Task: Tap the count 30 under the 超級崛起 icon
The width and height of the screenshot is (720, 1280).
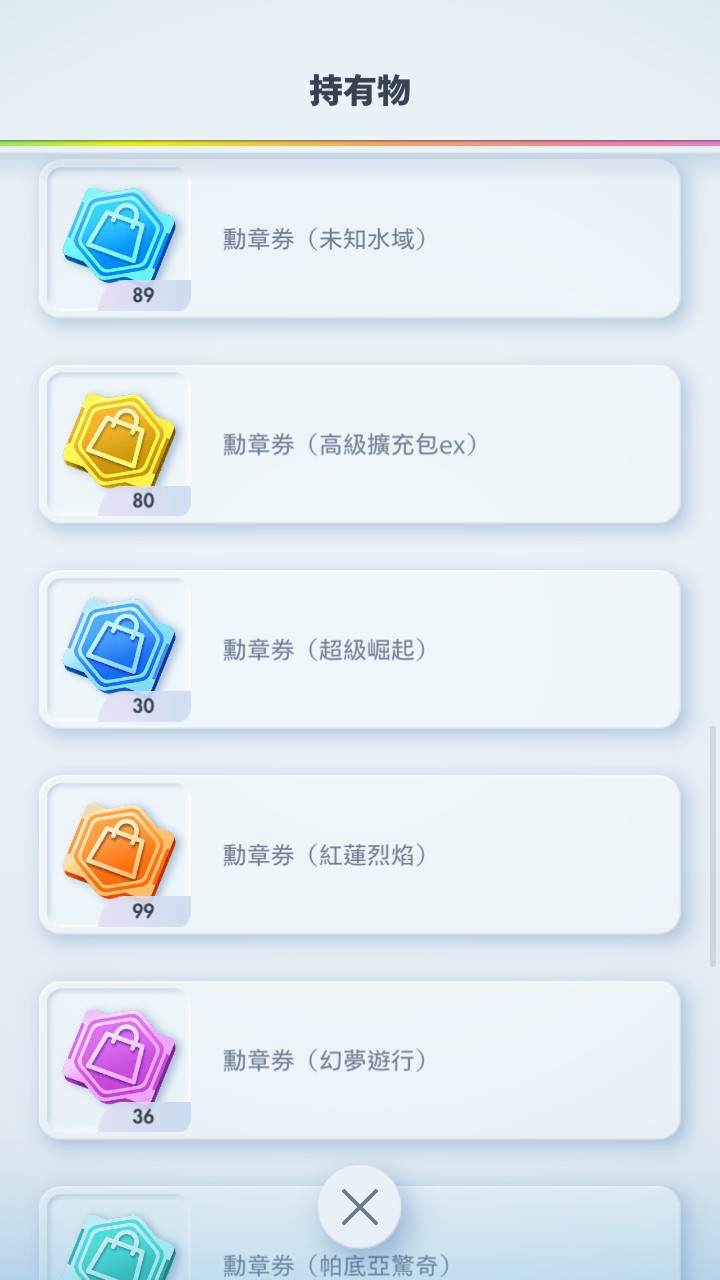Action: click(x=143, y=707)
